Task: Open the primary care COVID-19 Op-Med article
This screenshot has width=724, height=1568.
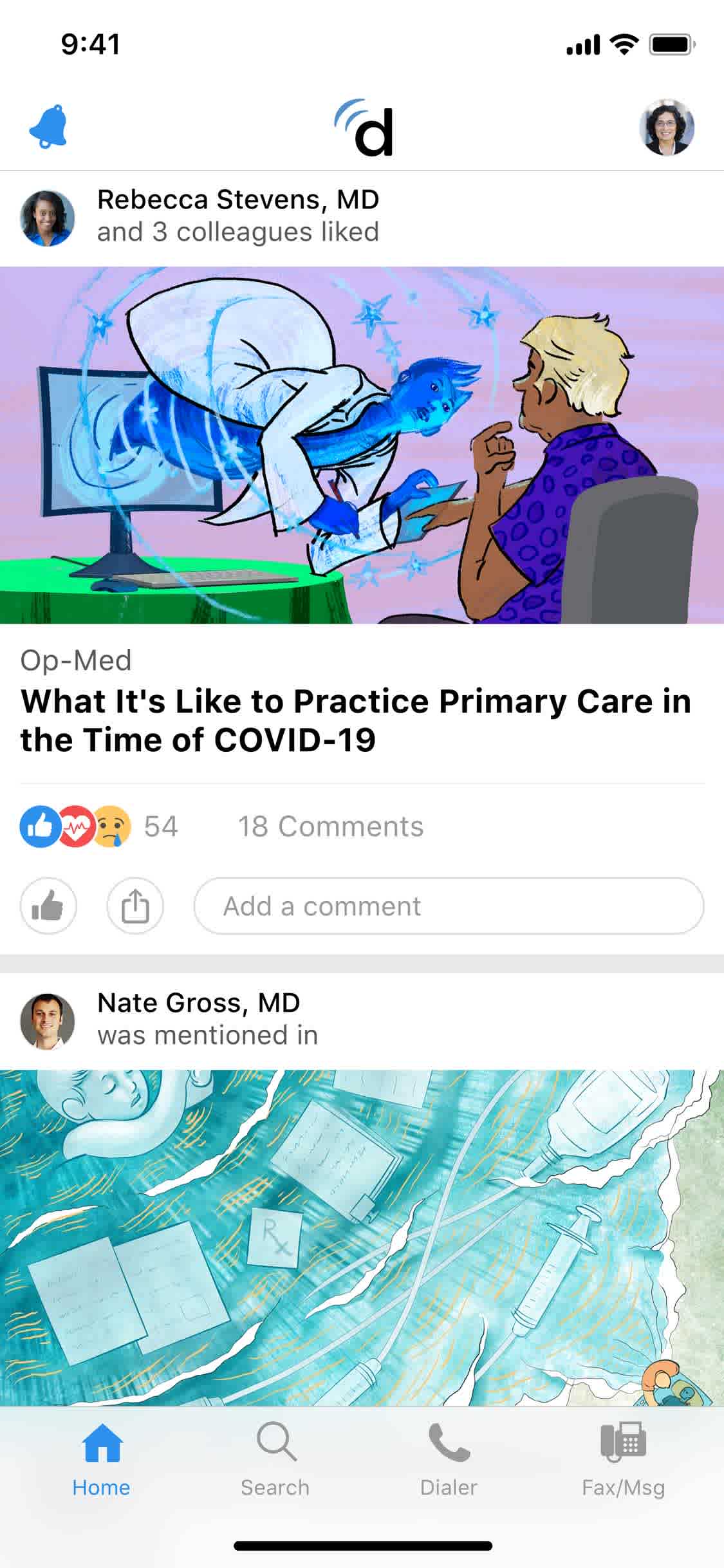Action: 355,720
